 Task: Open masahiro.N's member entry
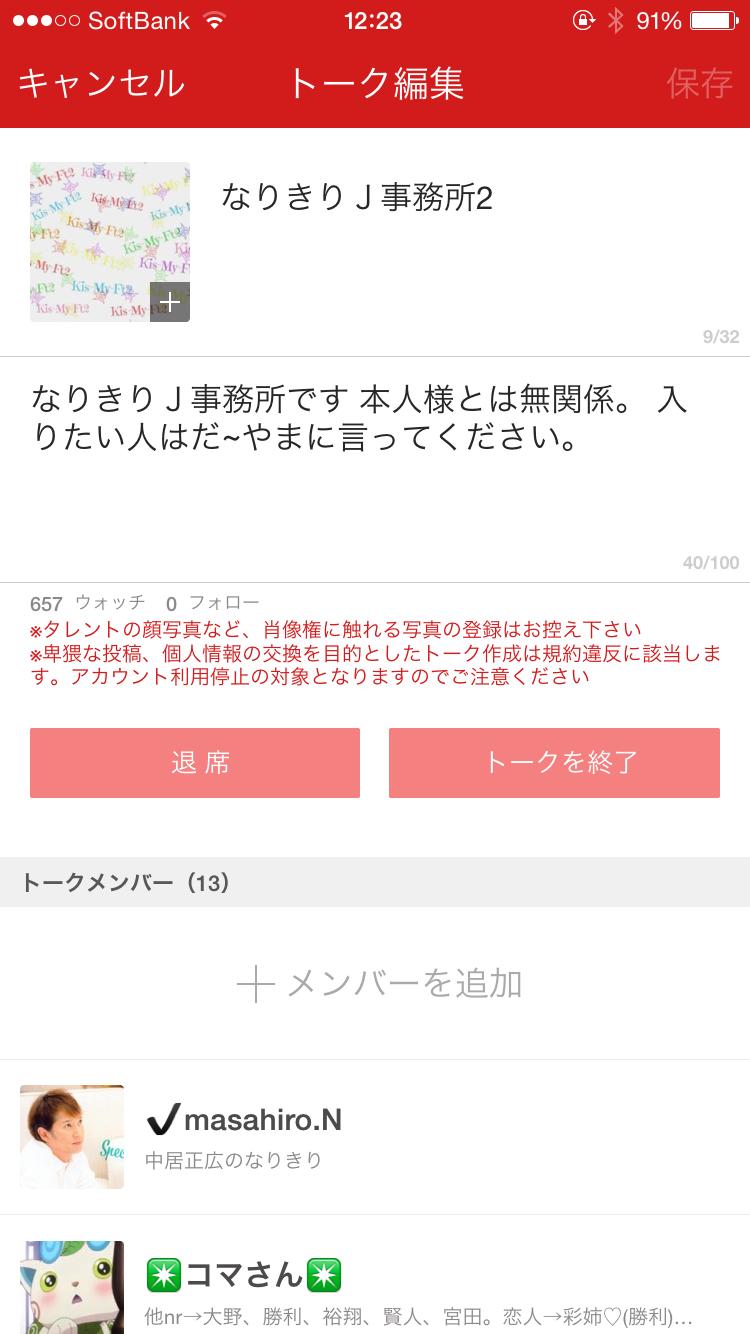(400, 1137)
